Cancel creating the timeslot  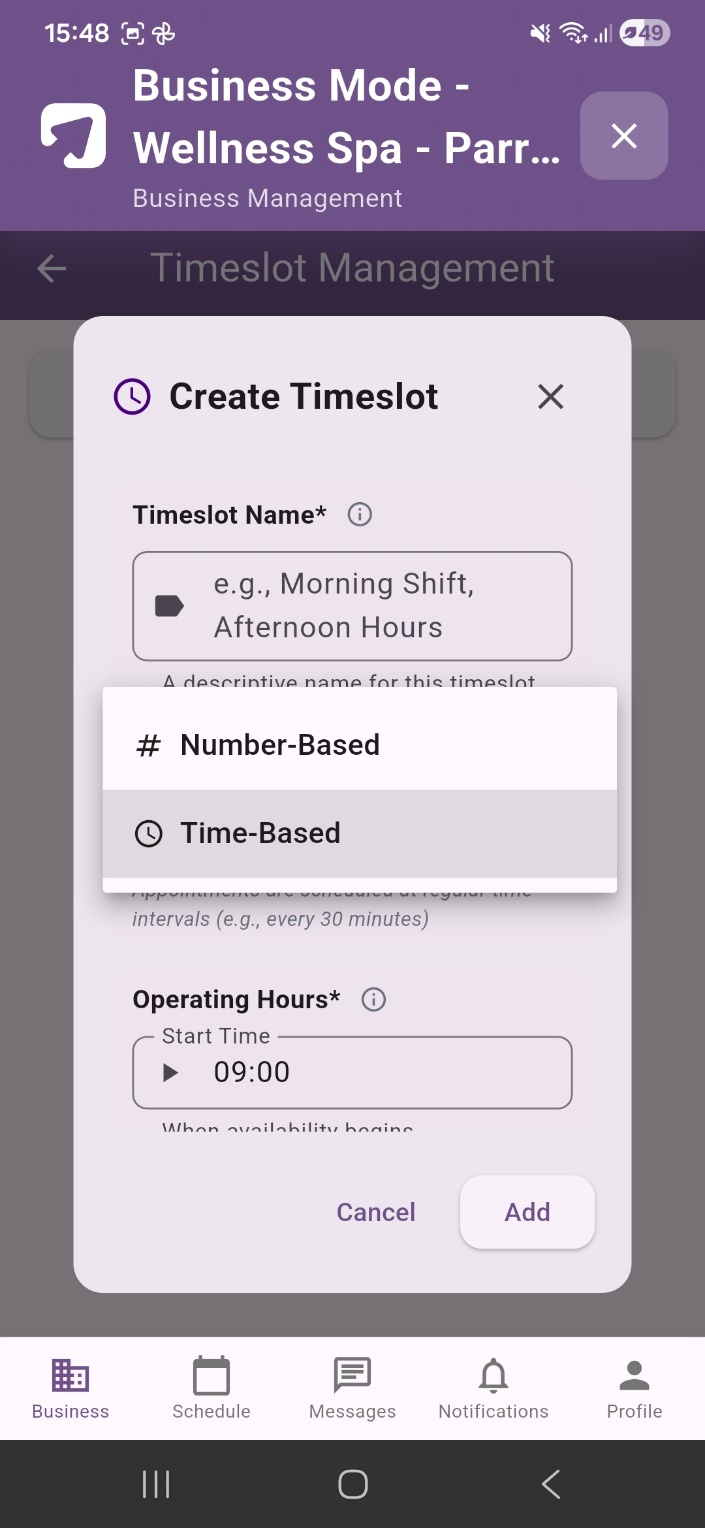pos(376,1212)
